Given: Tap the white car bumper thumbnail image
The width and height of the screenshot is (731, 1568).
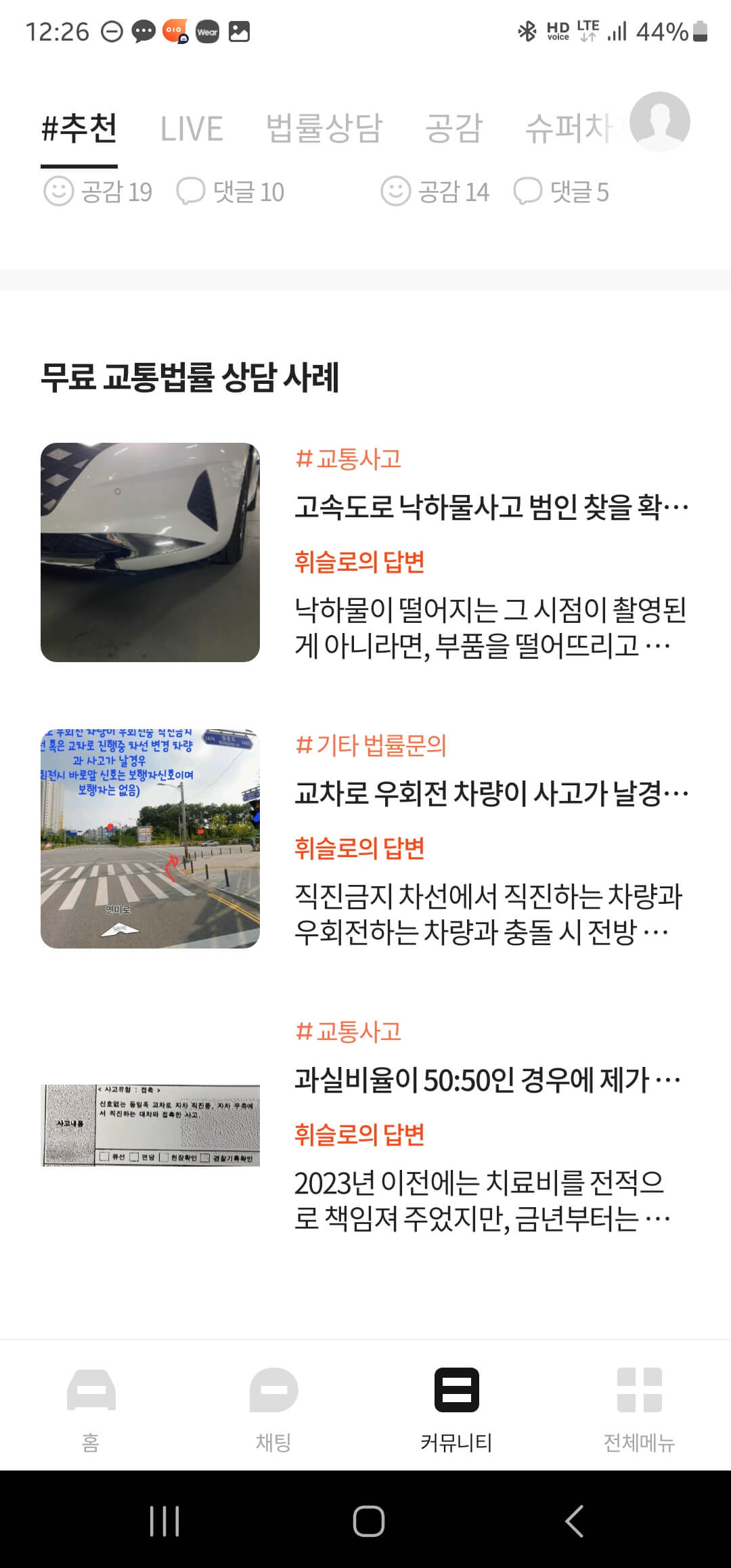Looking at the screenshot, I should [x=150, y=552].
